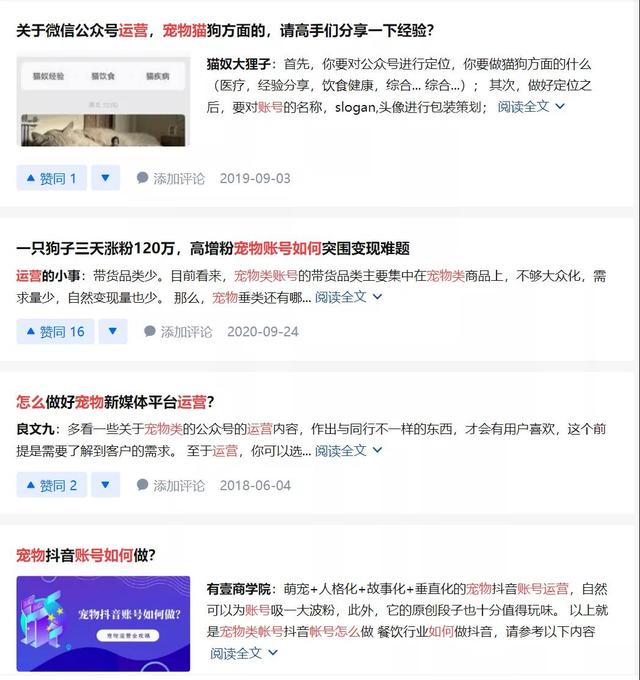The width and height of the screenshot is (640, 680).
Task: Open the cat thumbnail in the first result
Action: pyautogui.click(x=104, y=99)
